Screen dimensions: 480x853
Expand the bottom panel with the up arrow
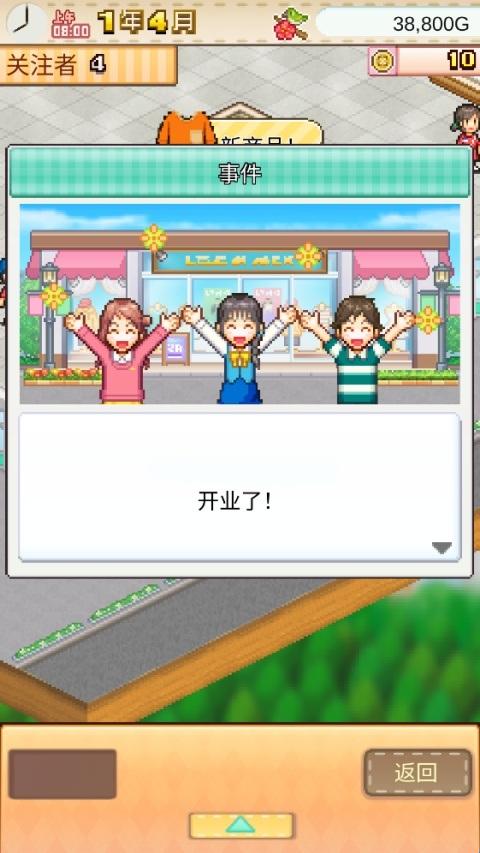pyautogui.click(x=241, y=826)
